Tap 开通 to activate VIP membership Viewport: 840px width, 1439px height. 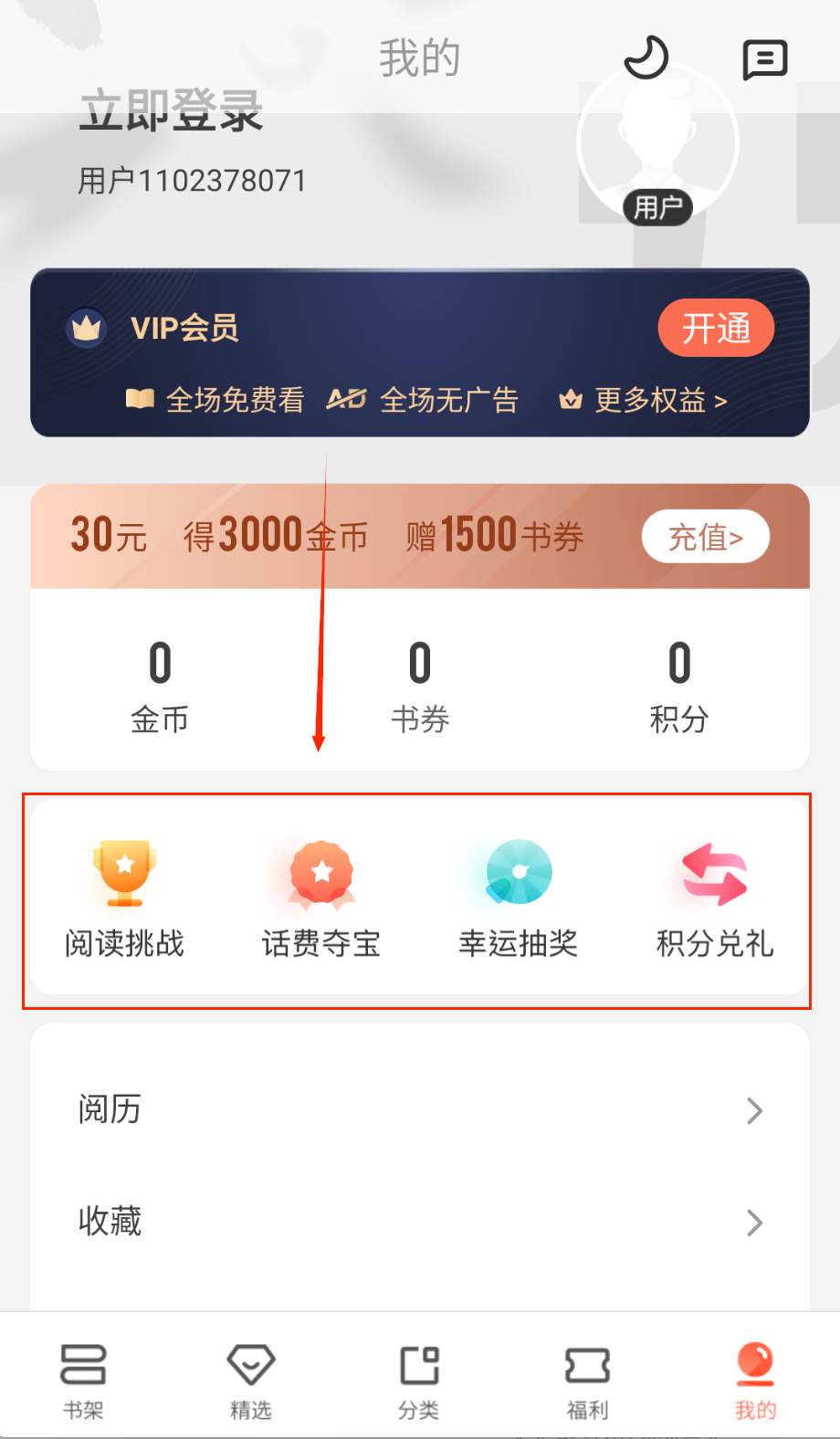coord(716,328)
